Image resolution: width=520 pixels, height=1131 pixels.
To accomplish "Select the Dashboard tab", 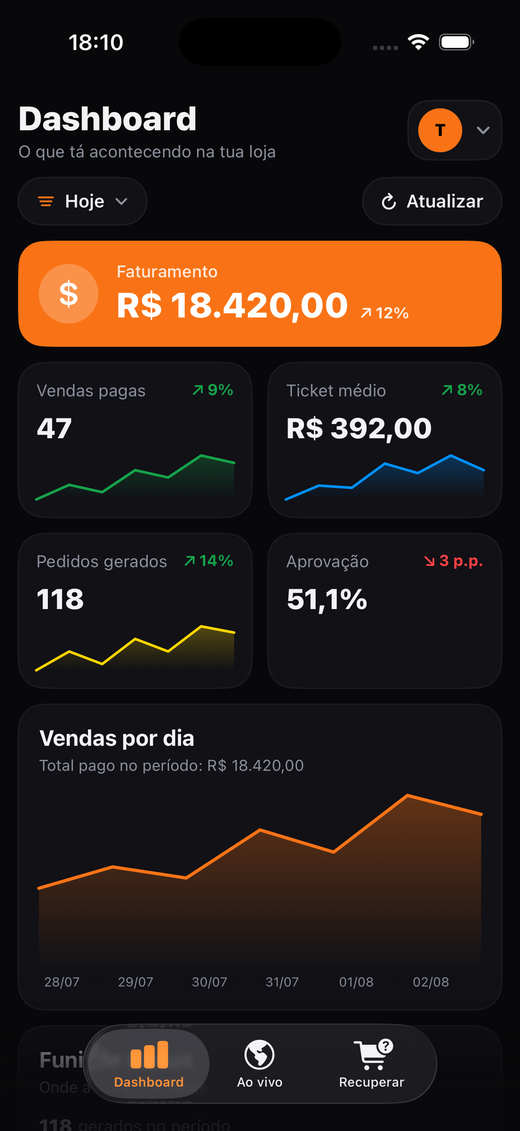I will pyautogui.click(x=149, y=1064).
